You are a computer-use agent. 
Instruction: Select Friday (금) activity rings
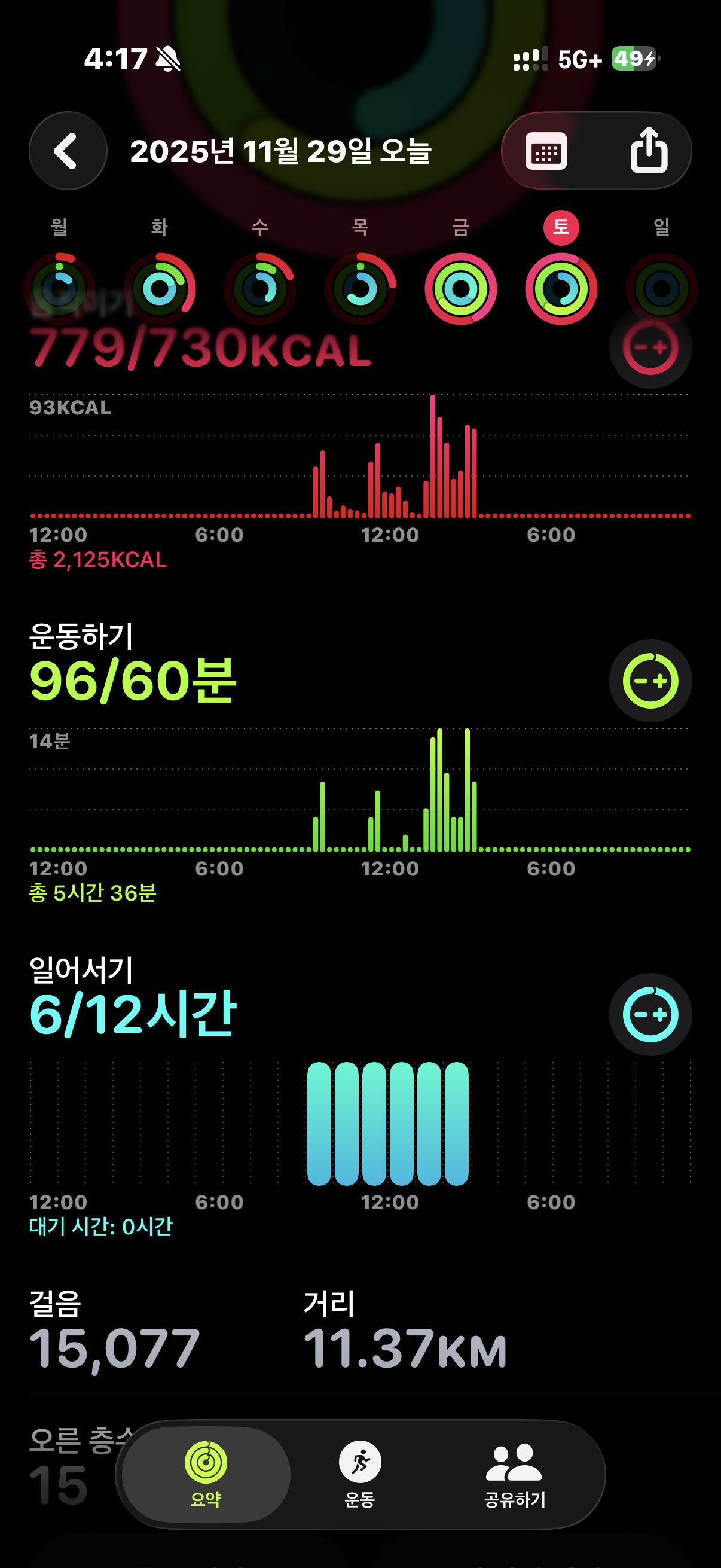click(460, 288)
